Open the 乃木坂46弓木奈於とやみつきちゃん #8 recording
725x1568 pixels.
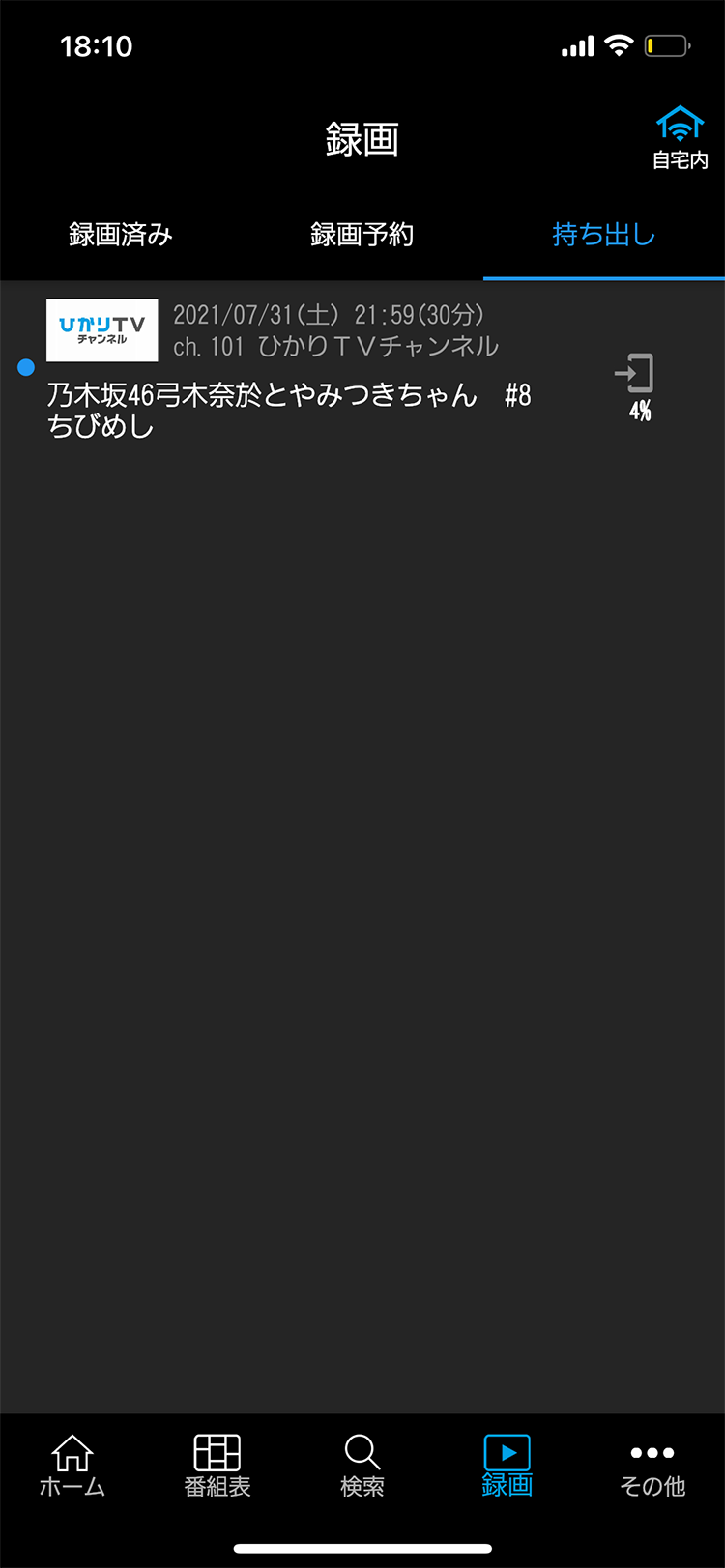tap(288, 395)
